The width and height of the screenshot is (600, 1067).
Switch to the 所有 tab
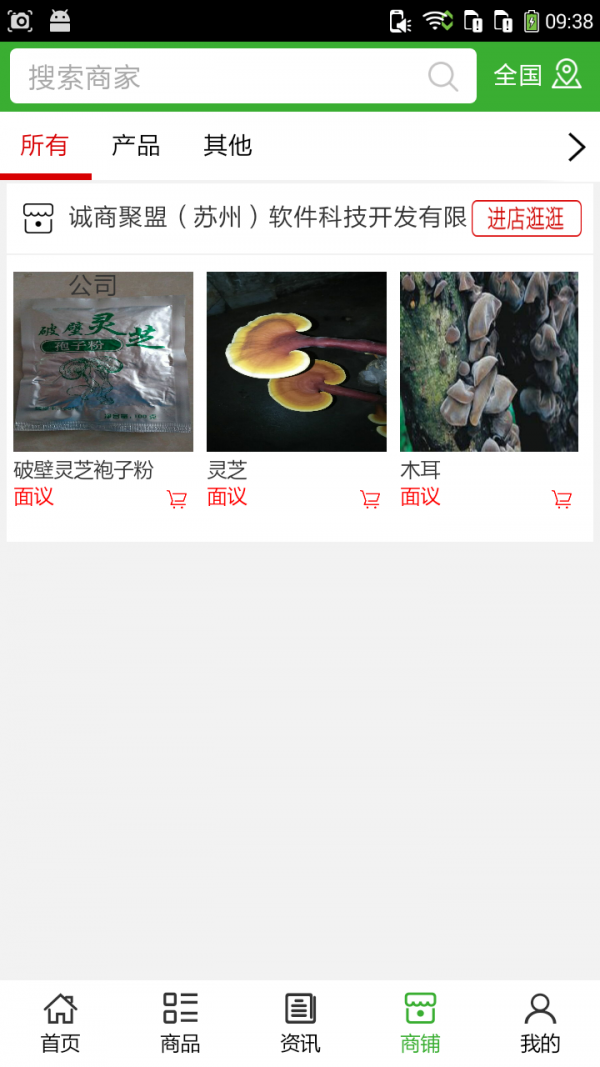click(x=45, y=146)
